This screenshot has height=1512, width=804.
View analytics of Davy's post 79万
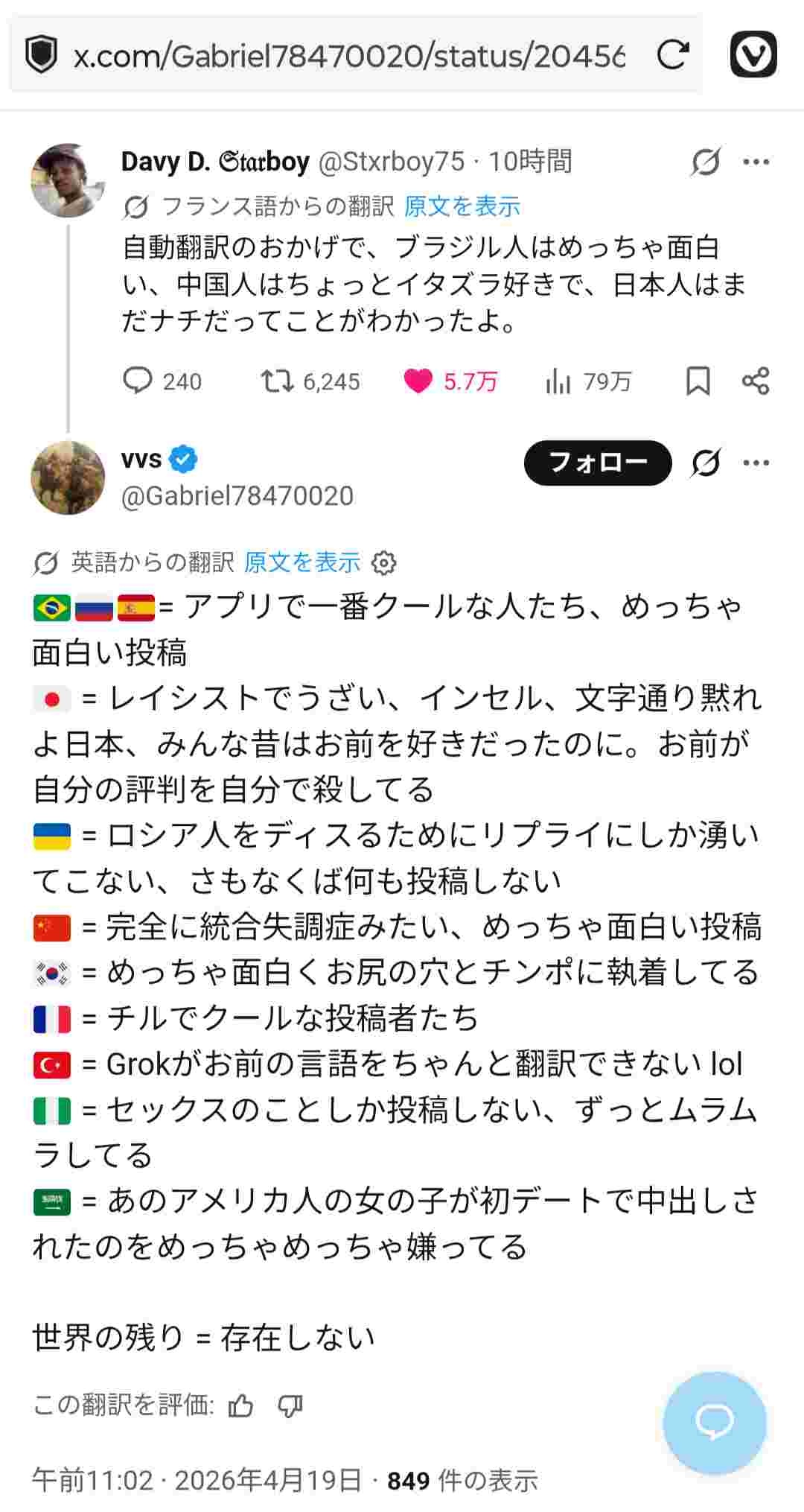point(558,381)
